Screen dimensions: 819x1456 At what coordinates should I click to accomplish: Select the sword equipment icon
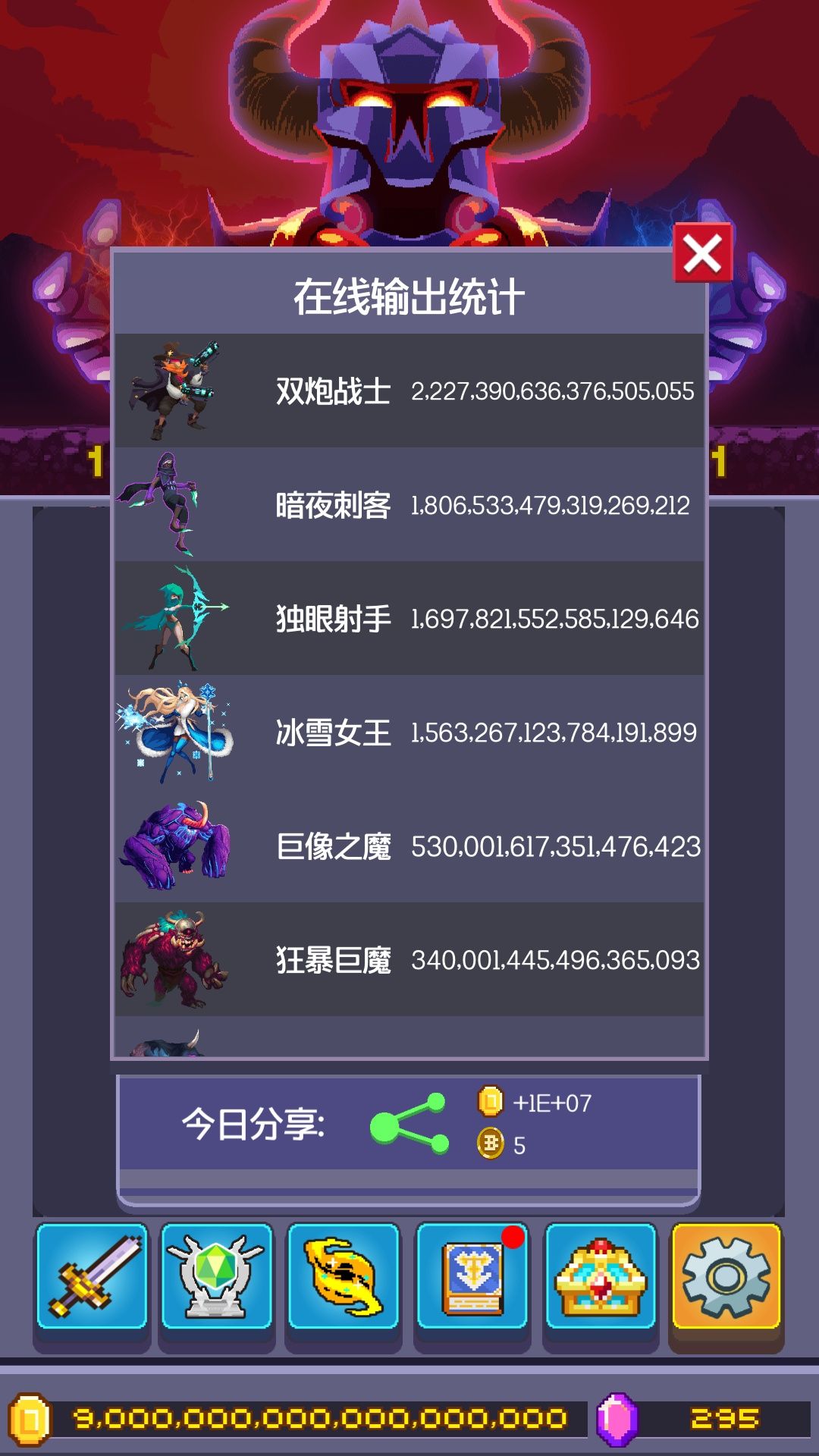pyautogui.click(x=91, y=1276)
